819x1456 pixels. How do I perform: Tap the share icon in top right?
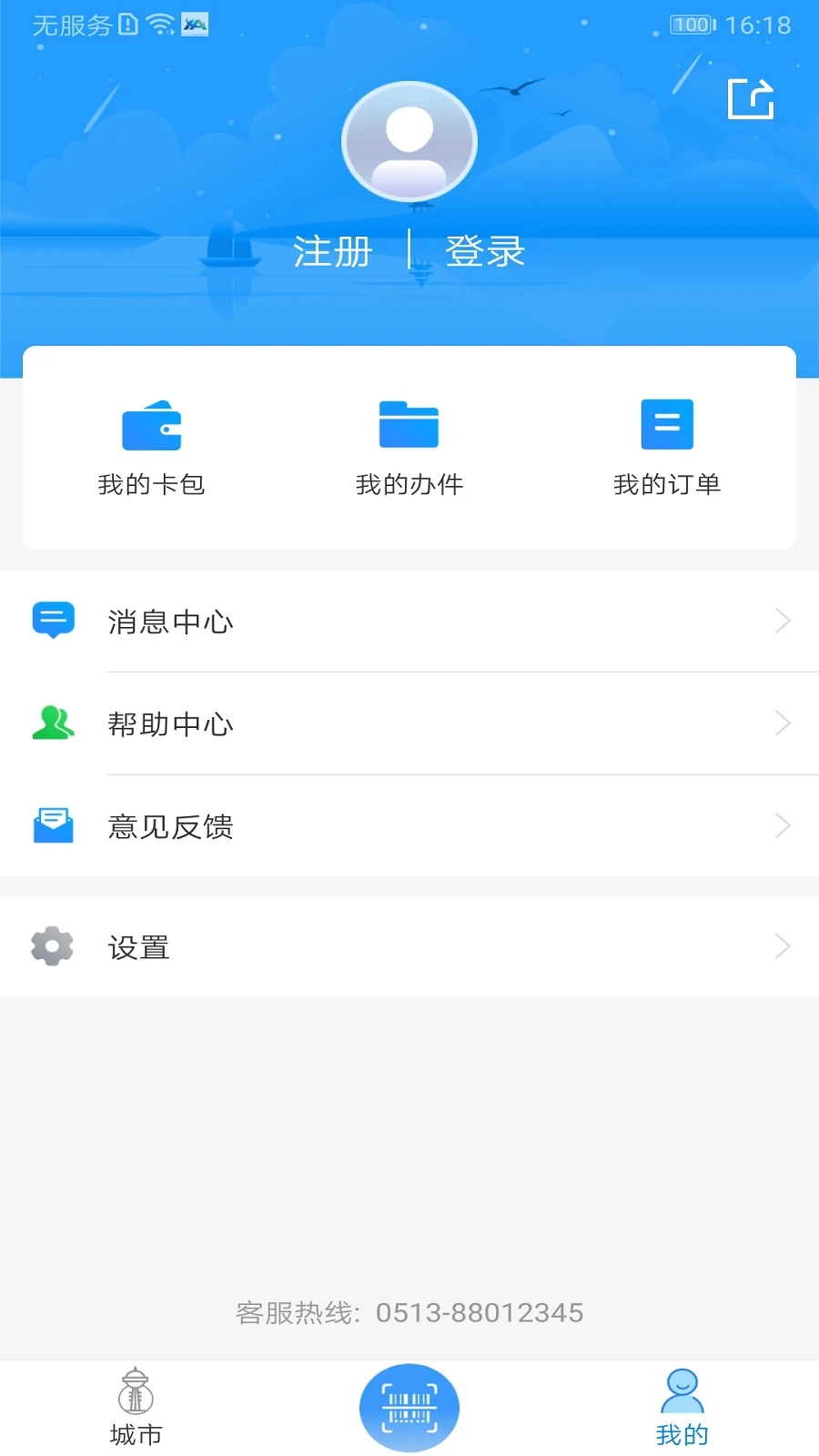point(751,100)
